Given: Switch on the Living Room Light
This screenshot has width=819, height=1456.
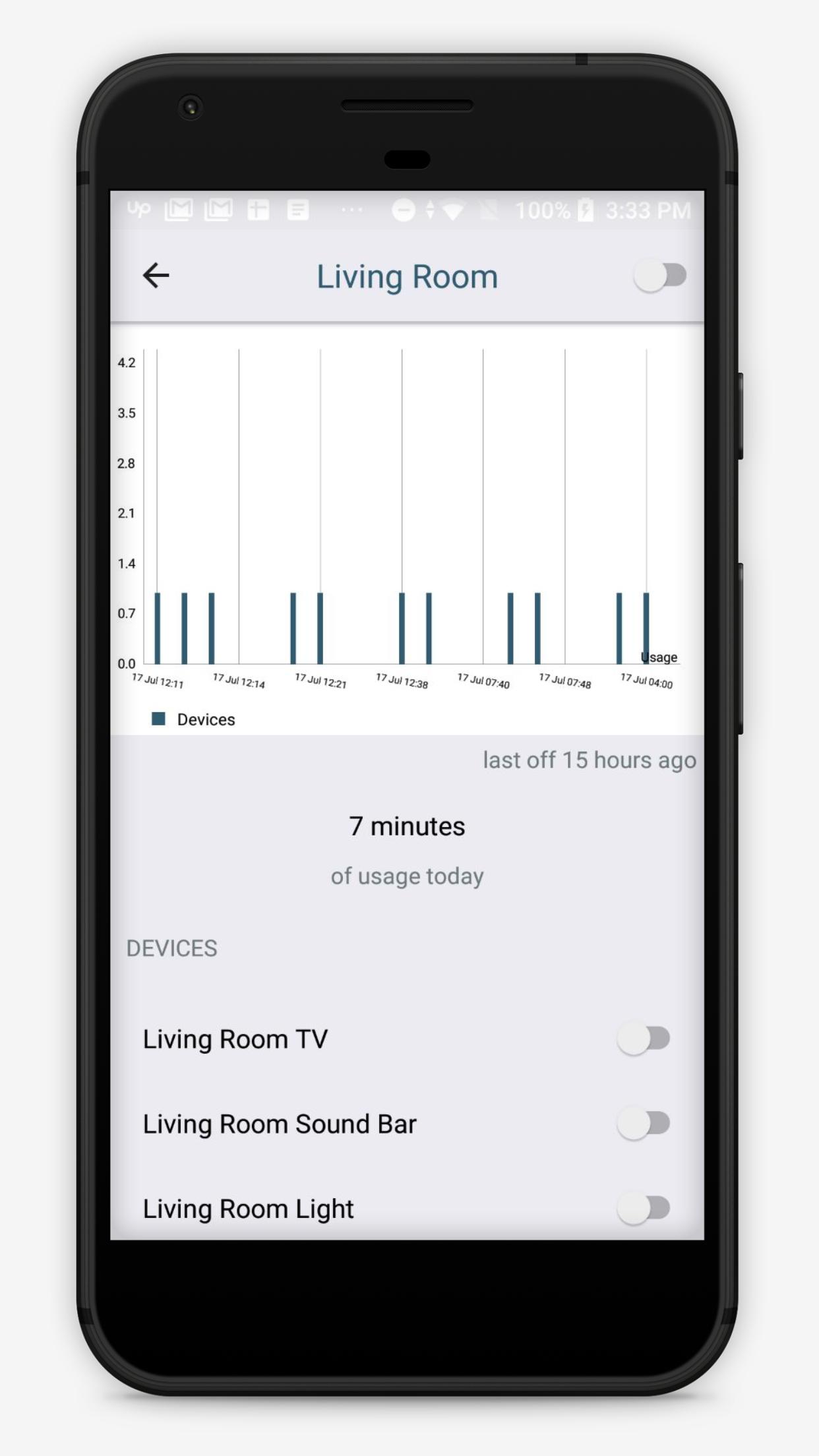Looking at the screenshot, I should pyautogui.click(x=644, y=1209).
